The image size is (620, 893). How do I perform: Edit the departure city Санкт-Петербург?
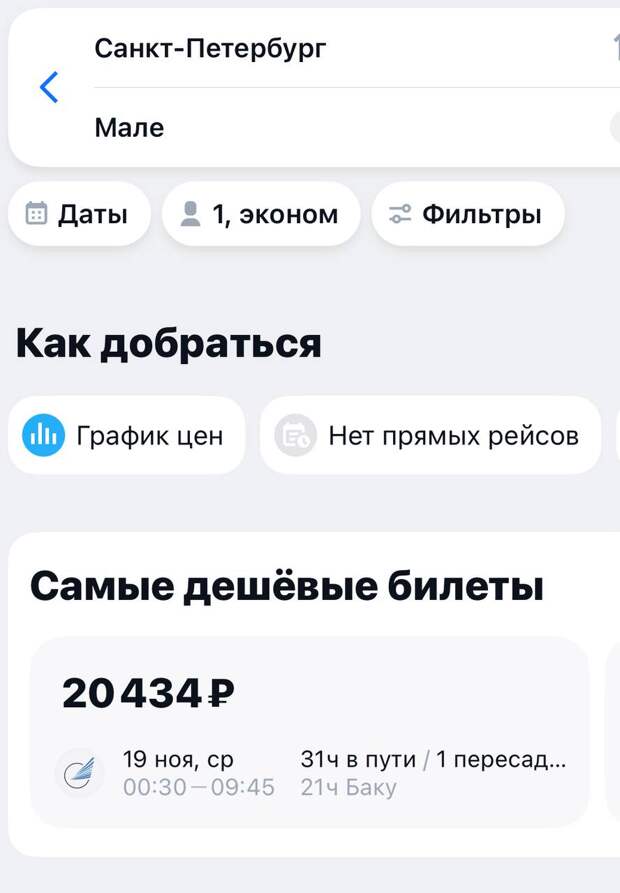point(210,48)
